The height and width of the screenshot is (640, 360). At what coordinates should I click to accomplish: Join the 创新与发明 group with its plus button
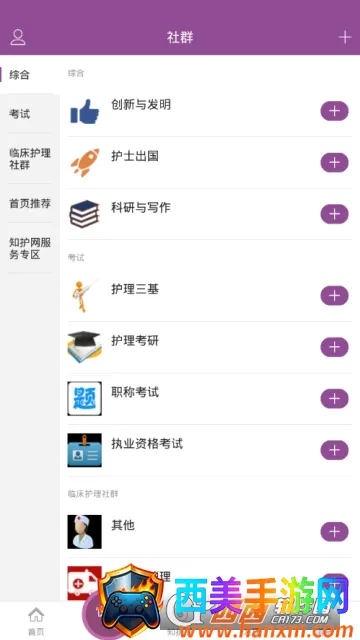point(334,111)
